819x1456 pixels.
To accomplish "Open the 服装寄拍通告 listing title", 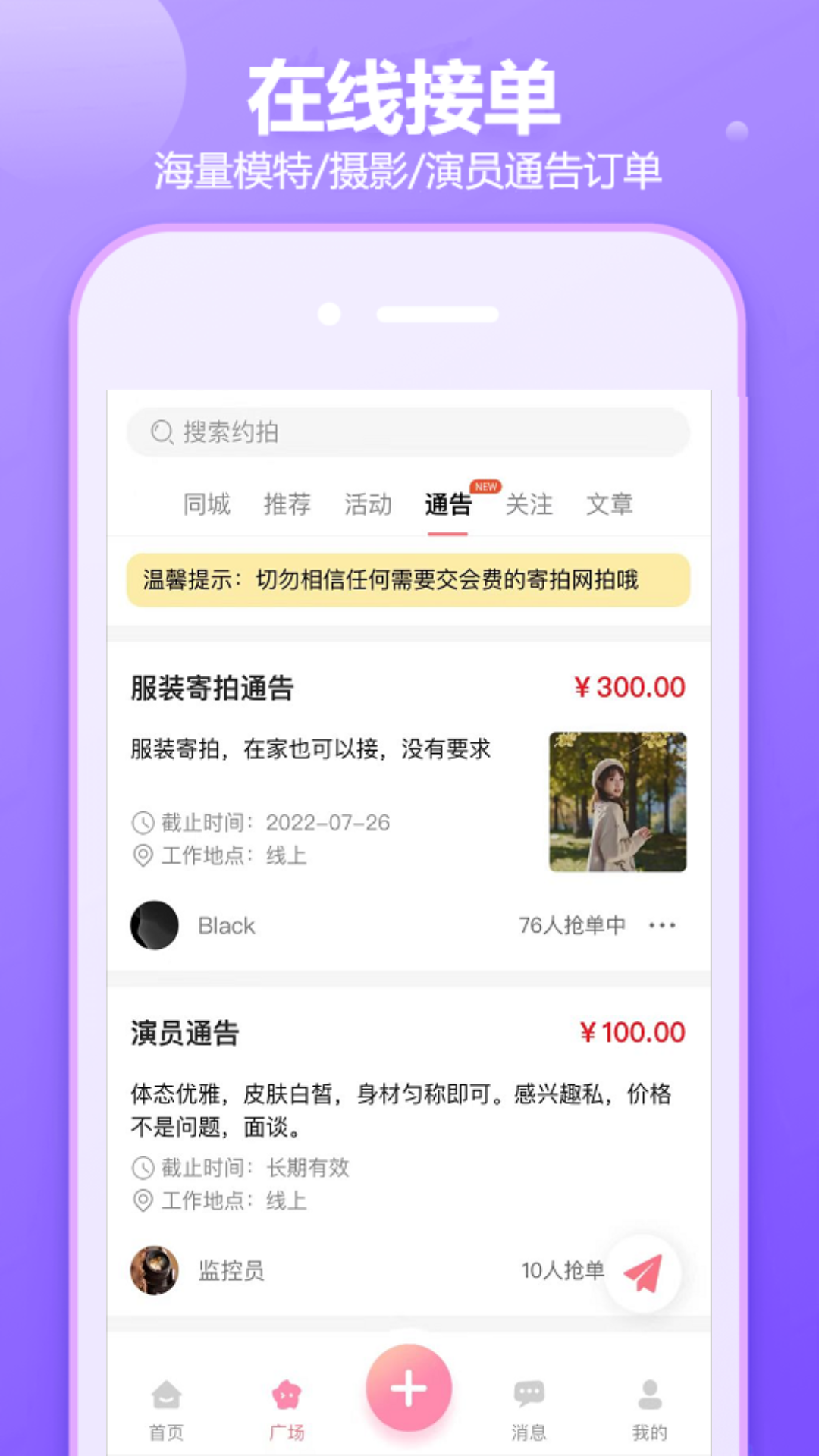I will click(215, 690).
